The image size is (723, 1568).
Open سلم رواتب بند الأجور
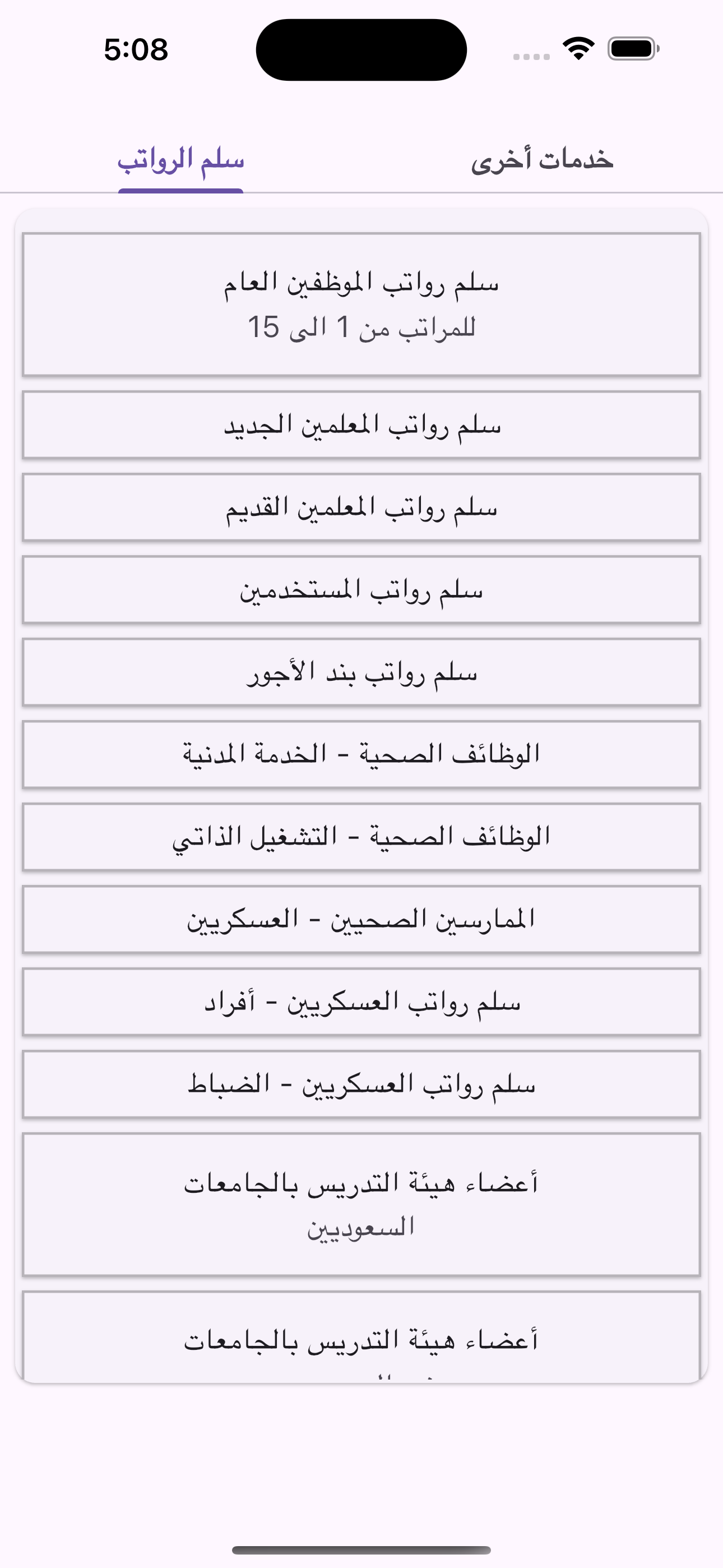click(x=361, y=673)
